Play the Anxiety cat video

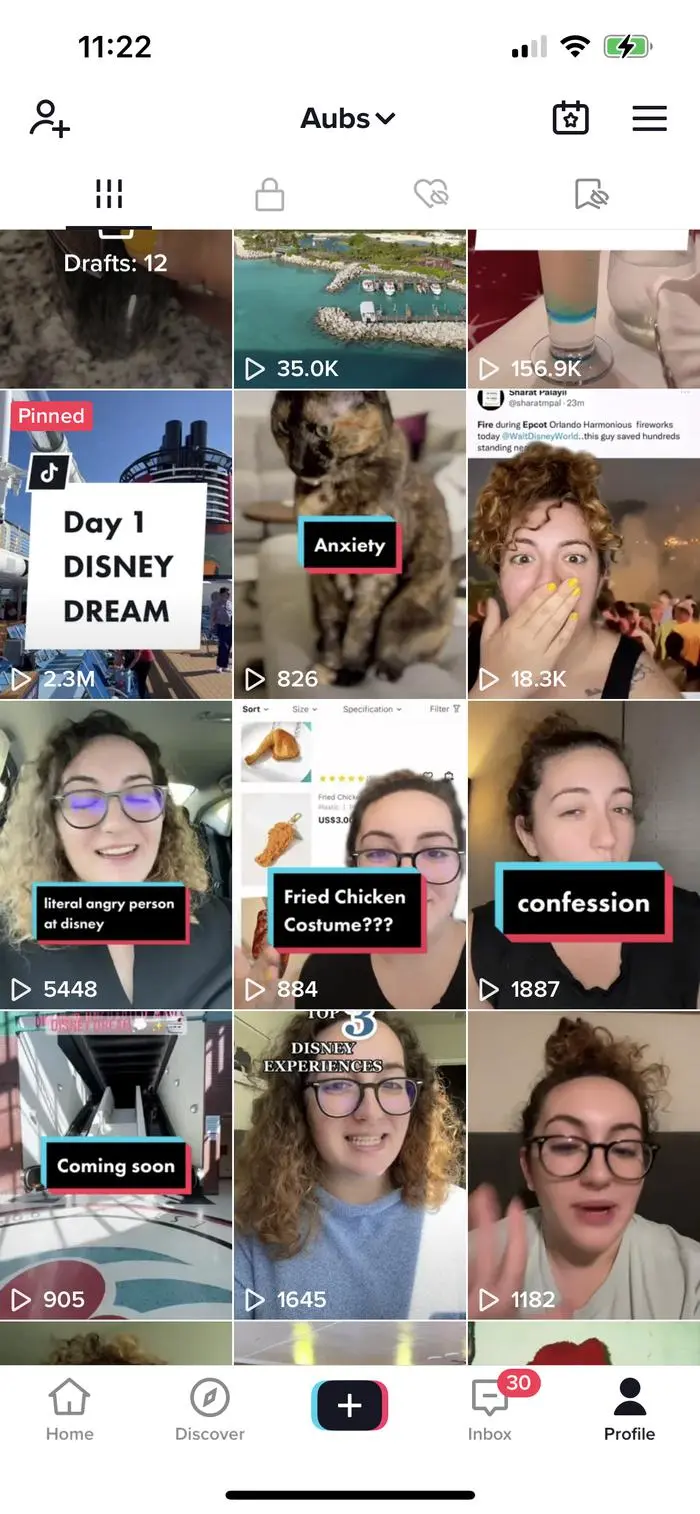click(350, 544)
